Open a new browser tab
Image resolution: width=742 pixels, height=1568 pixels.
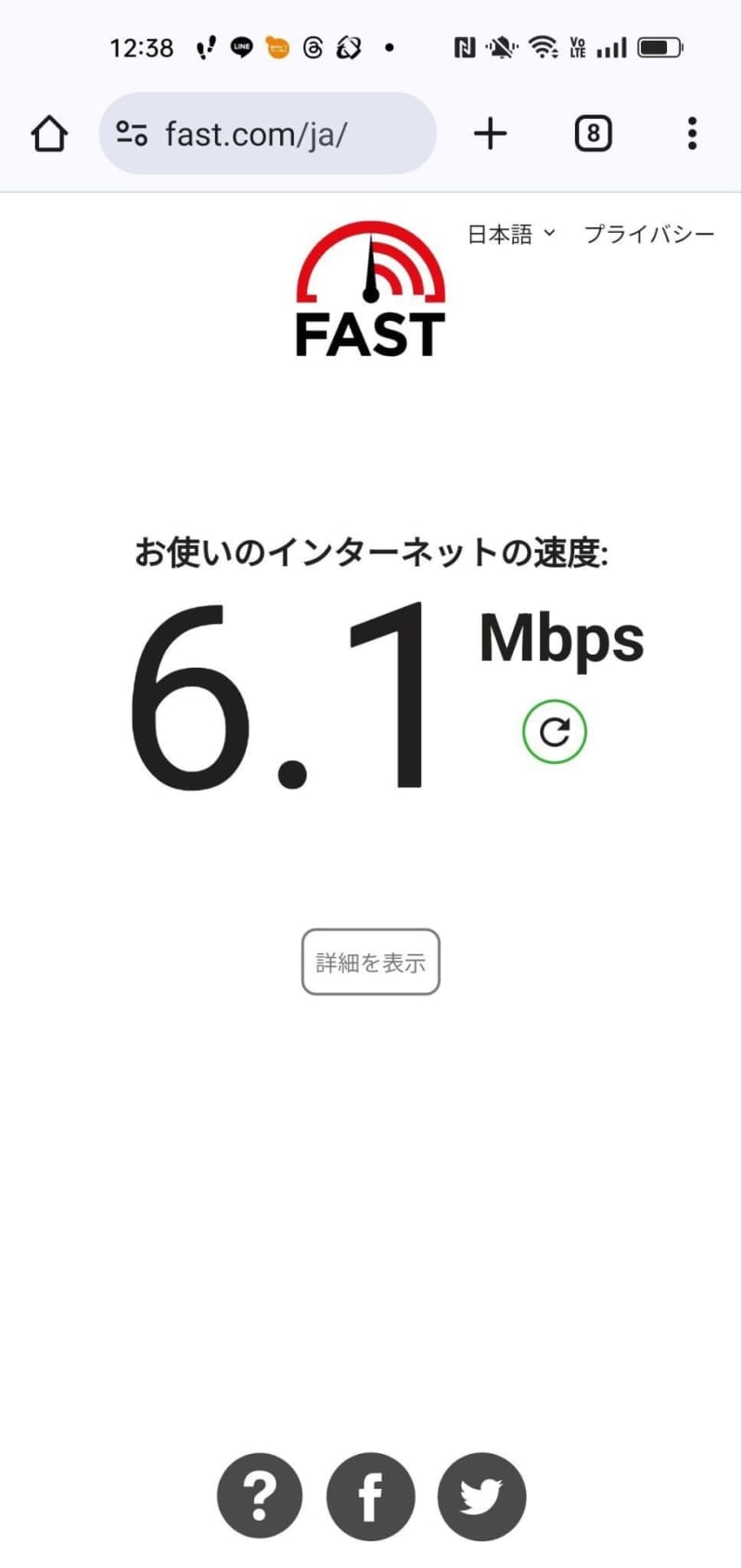click(490, 134)
